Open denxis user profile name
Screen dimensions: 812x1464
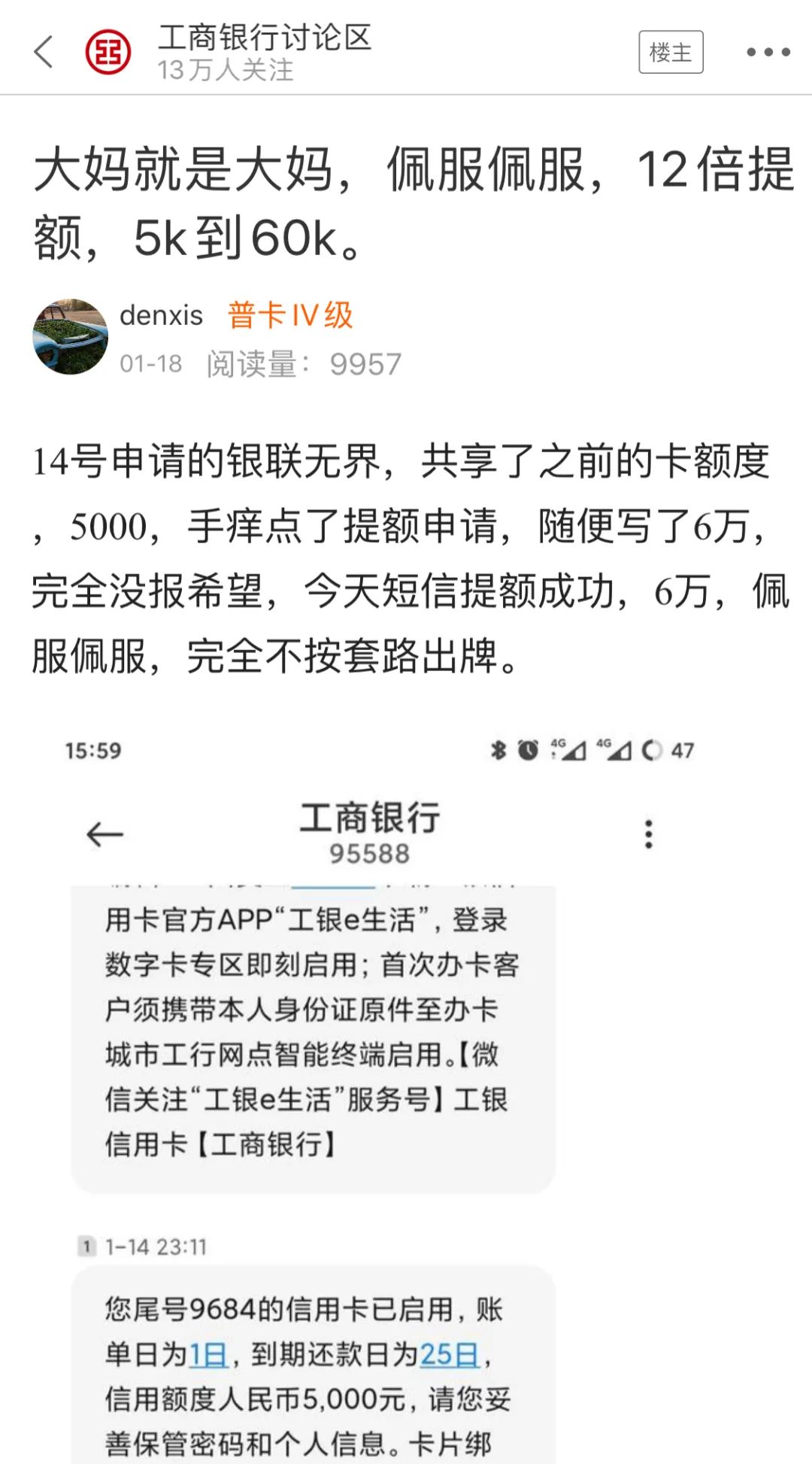click(x=160, y=316)
